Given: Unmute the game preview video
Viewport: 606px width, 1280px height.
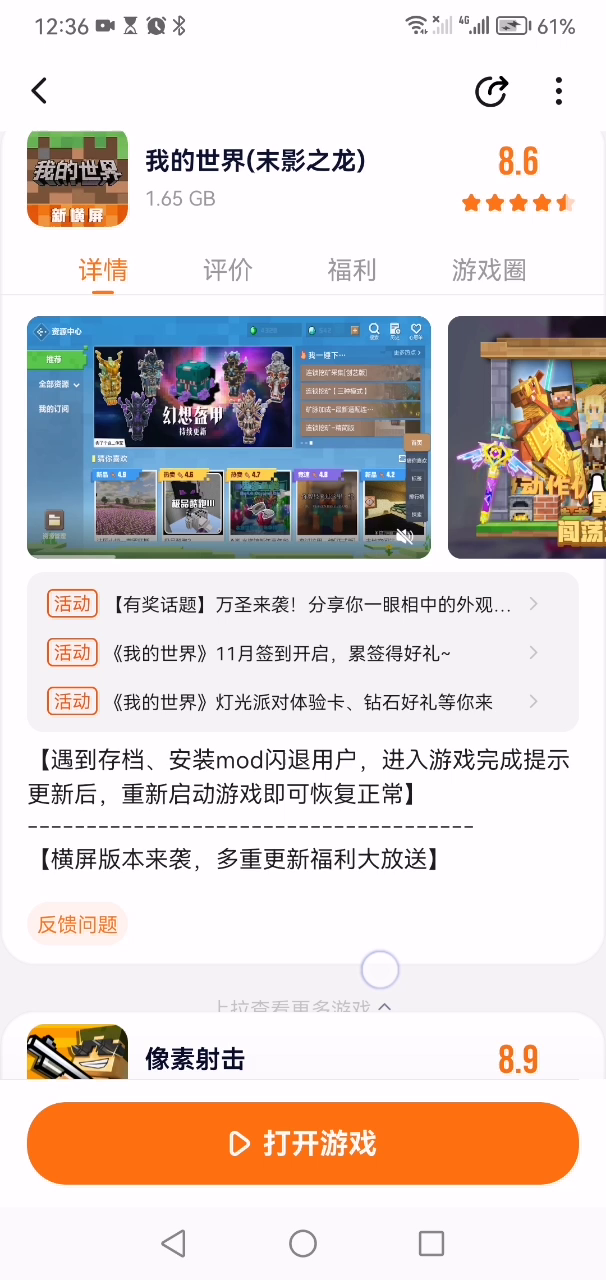Looking at the screenshot, I should [405, 537].
